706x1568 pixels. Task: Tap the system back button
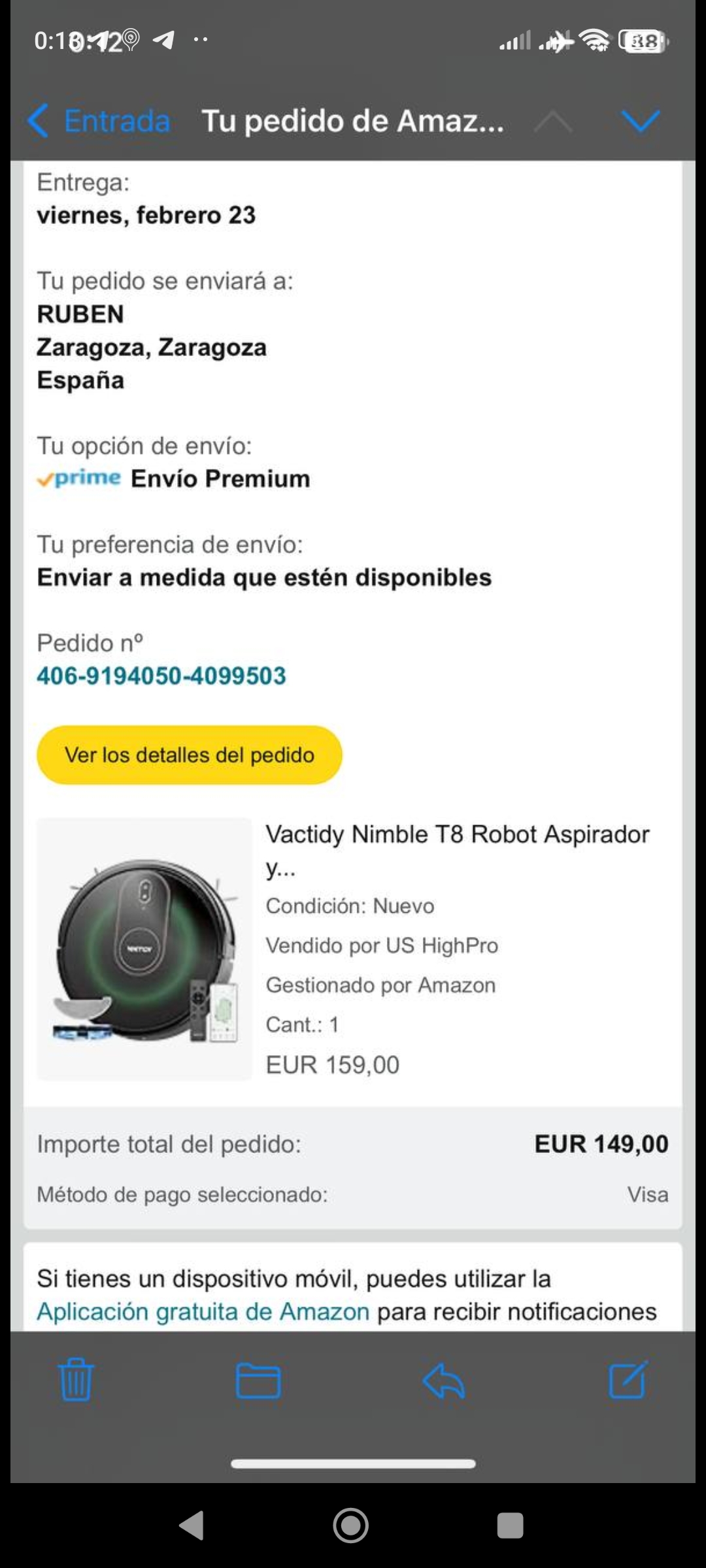click(192, 1526)
